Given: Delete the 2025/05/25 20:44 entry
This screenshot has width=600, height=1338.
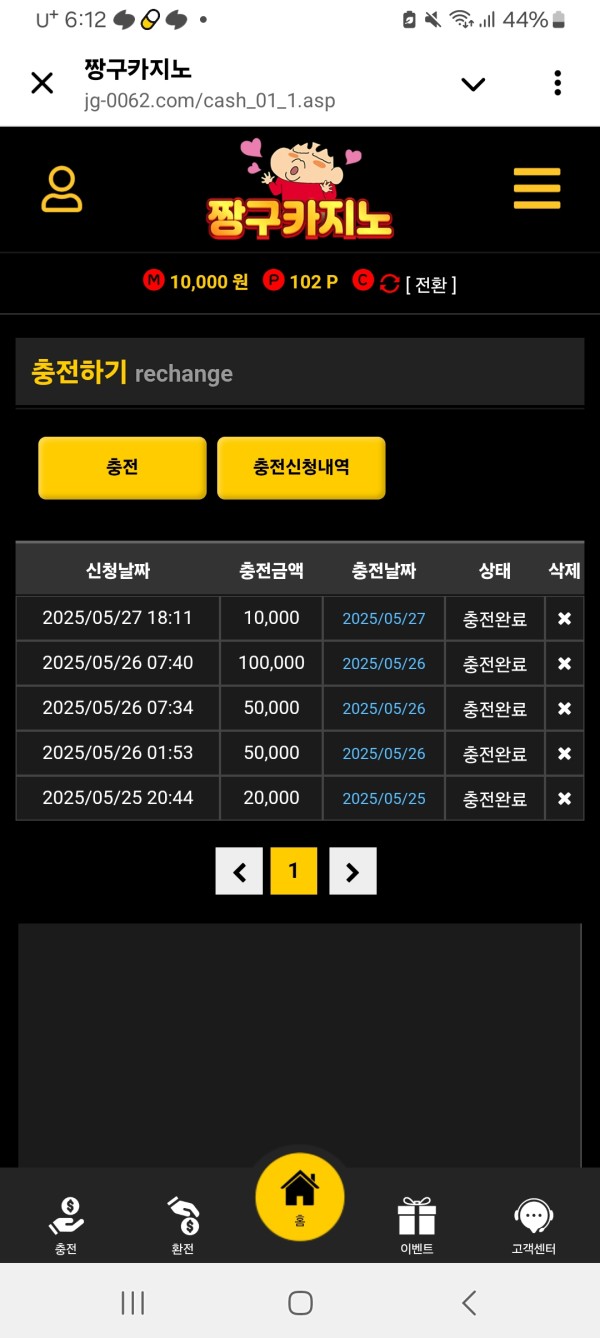Looking at the screenshot, I should [x=564, y=799].
